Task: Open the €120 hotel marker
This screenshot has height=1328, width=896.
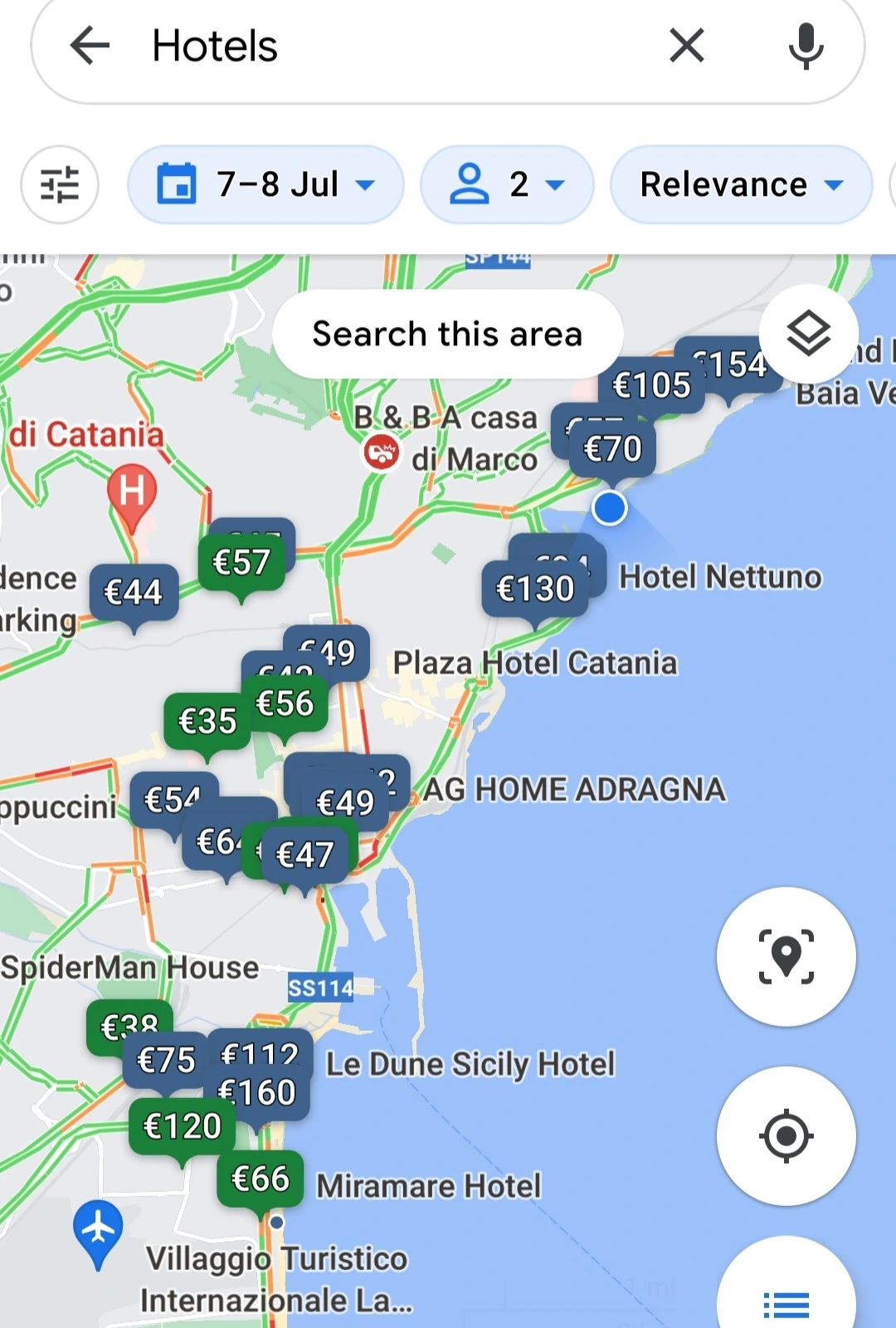Action: [182, 1127]
